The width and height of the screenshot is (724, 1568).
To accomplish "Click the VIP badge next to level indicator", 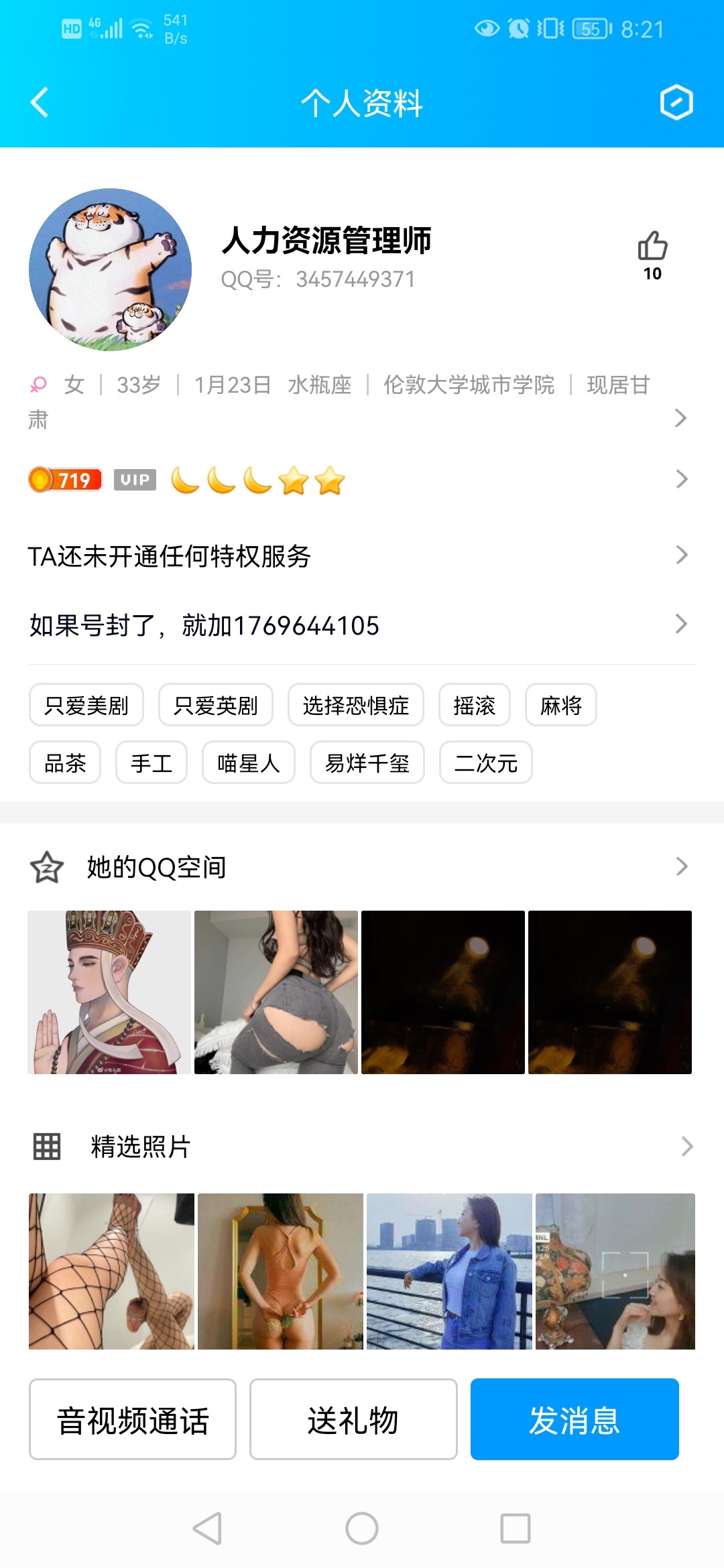I will (x=133, y=480).
